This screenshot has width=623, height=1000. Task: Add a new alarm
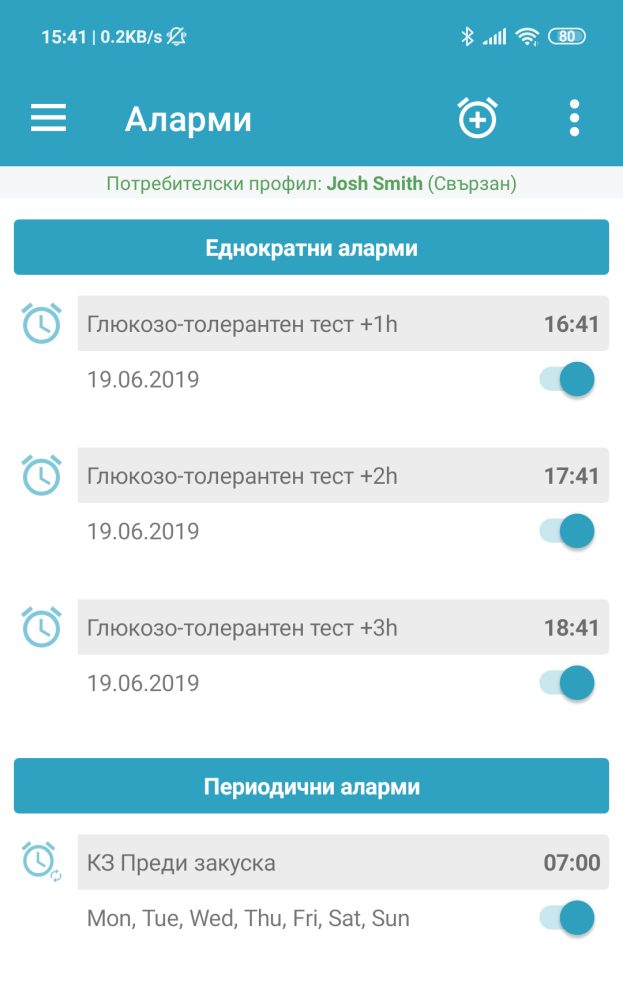[477, 119]
